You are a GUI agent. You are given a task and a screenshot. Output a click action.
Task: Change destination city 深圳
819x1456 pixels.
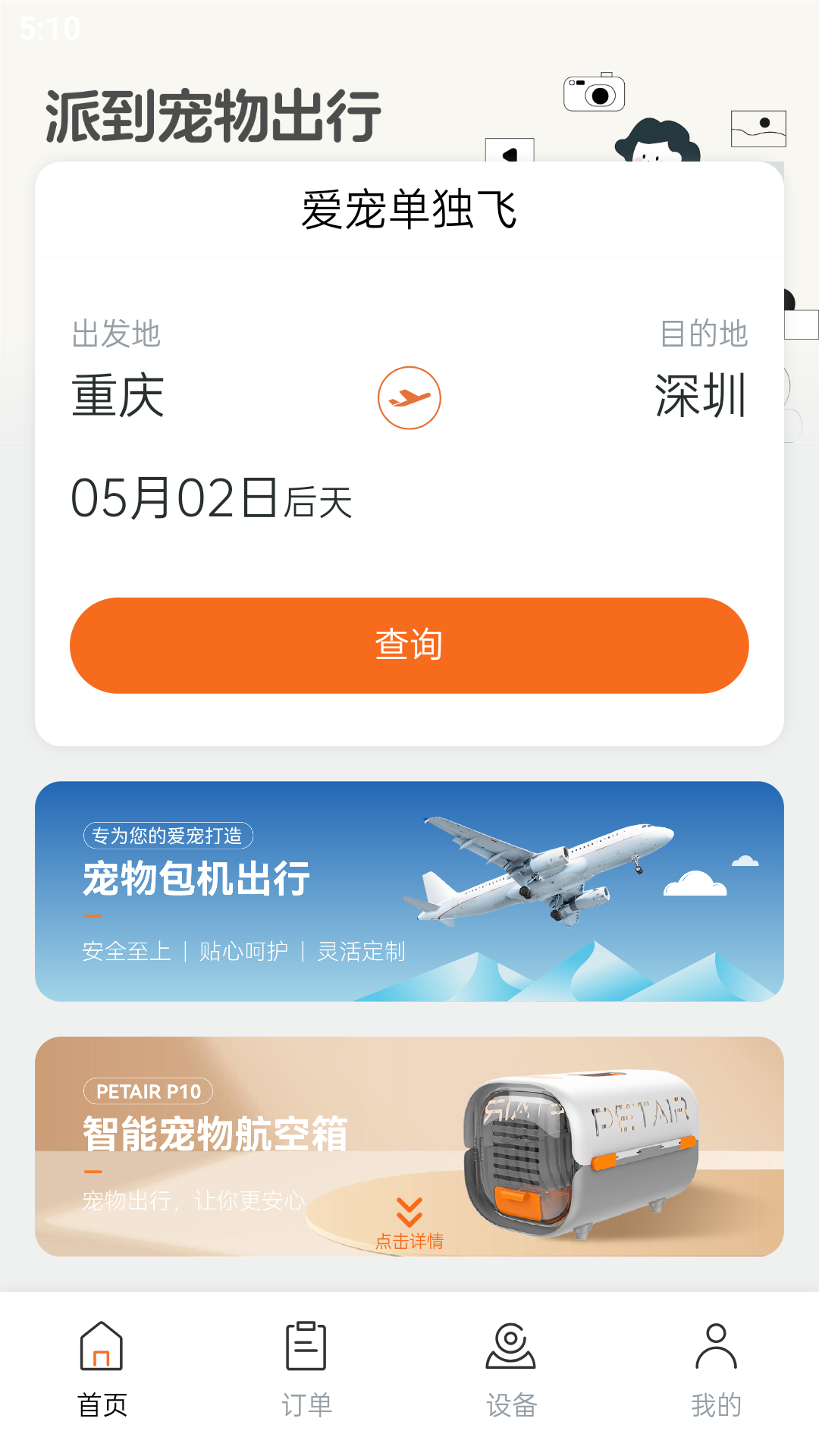[701, 396]
